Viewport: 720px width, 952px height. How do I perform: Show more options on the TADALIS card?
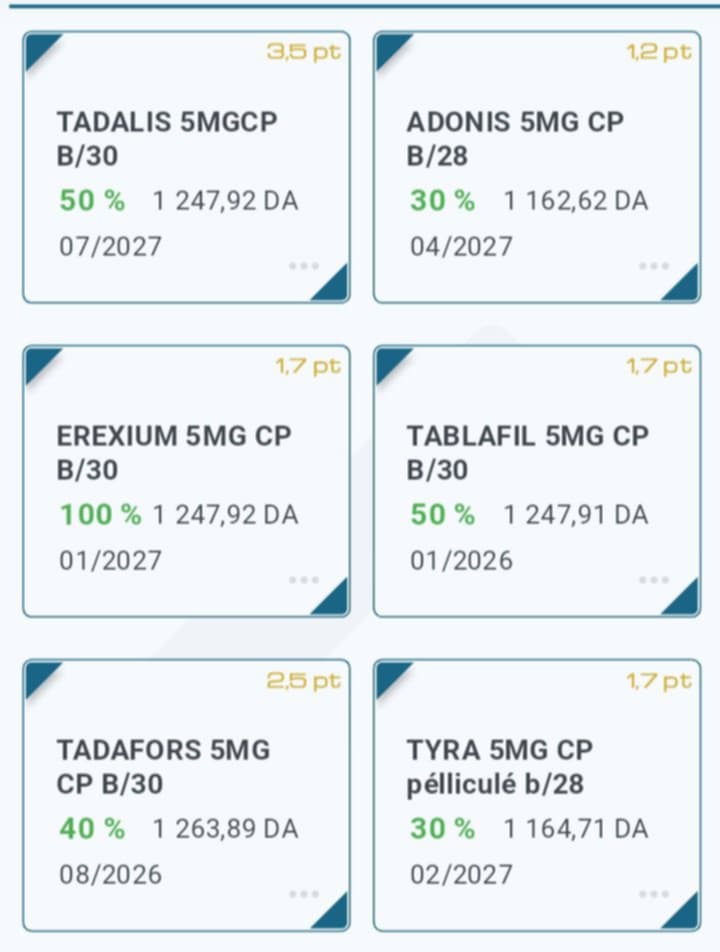(x=303, y=266)
